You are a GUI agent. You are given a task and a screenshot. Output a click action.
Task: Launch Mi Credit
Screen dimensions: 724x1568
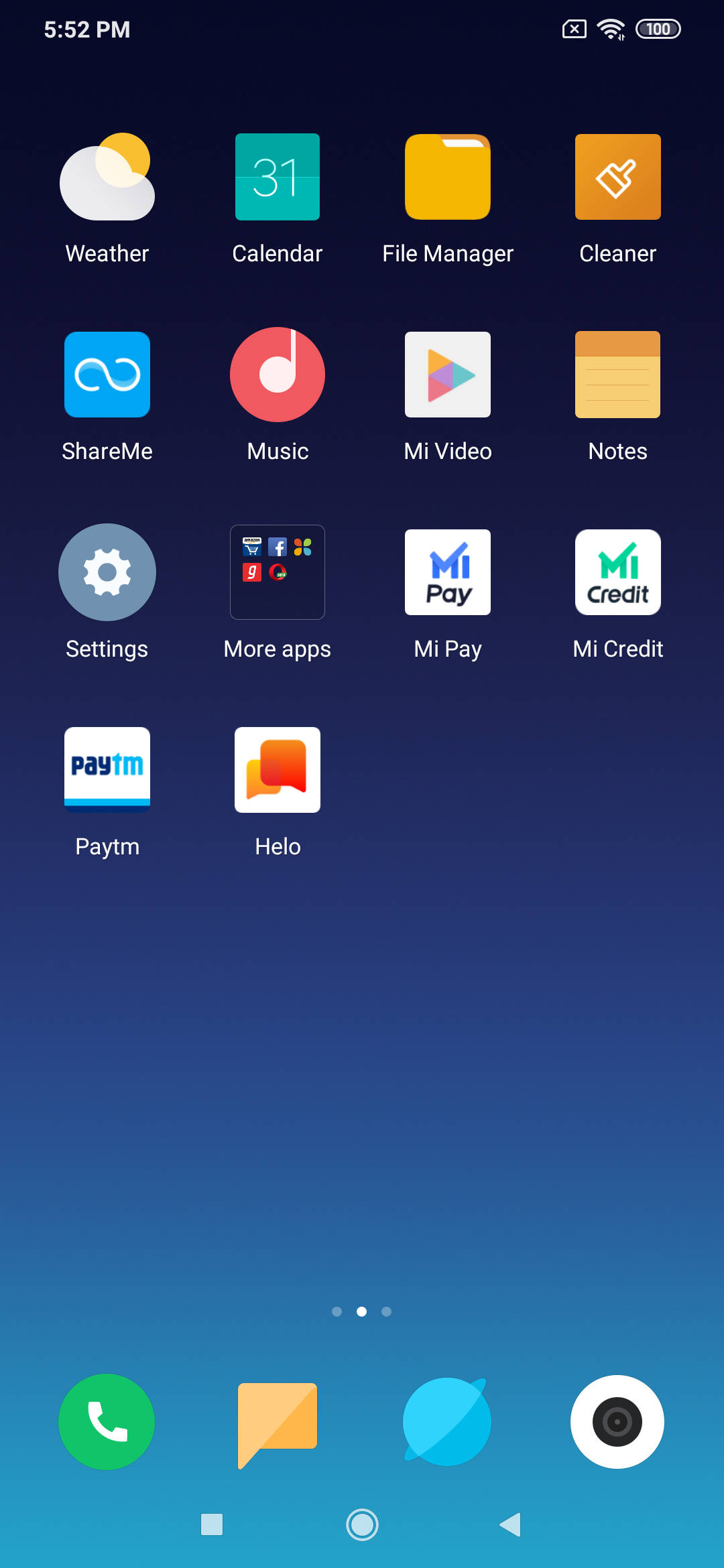tap(617, 572)
